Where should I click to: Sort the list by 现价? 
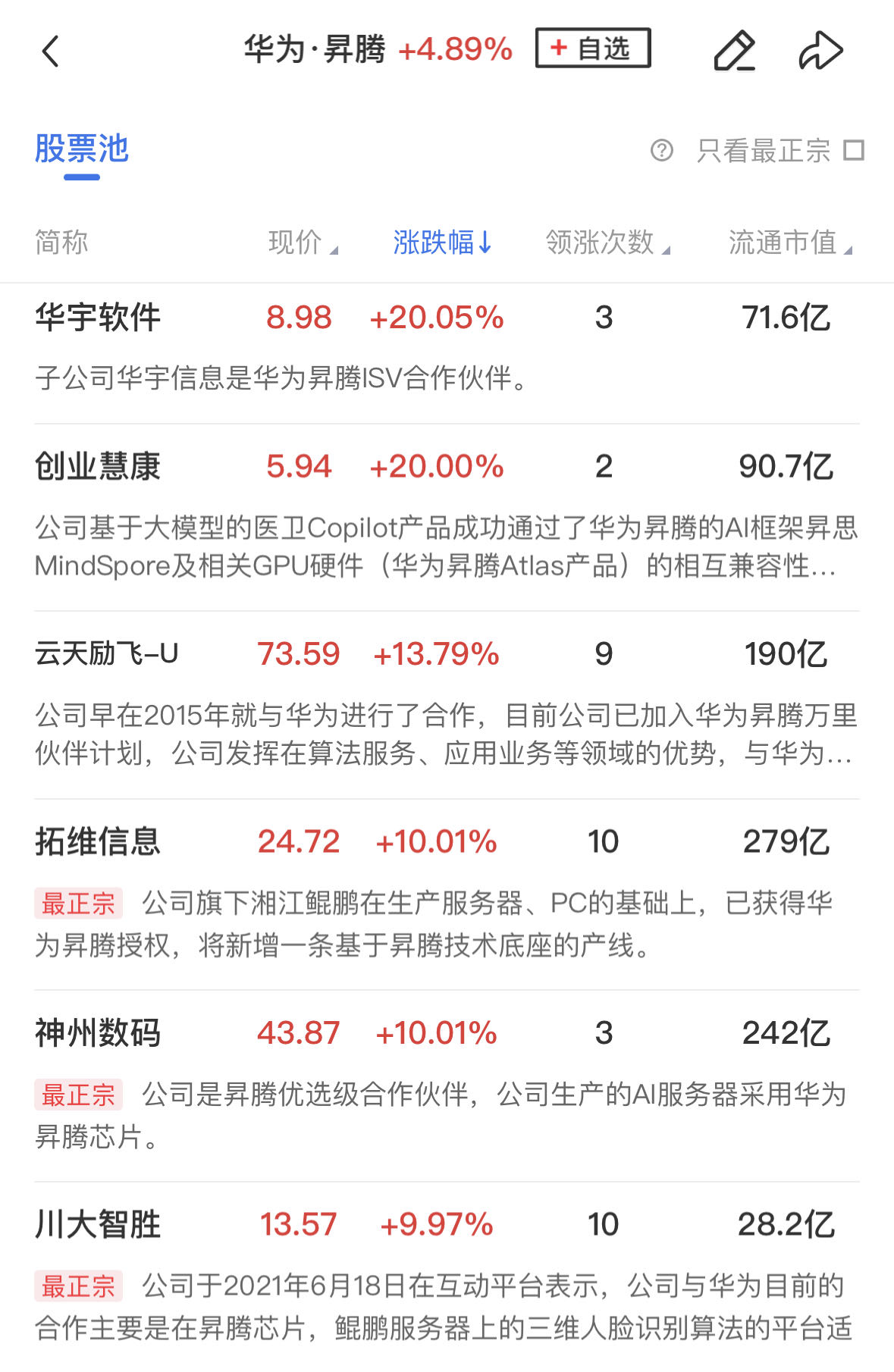[x=303, y=243]
